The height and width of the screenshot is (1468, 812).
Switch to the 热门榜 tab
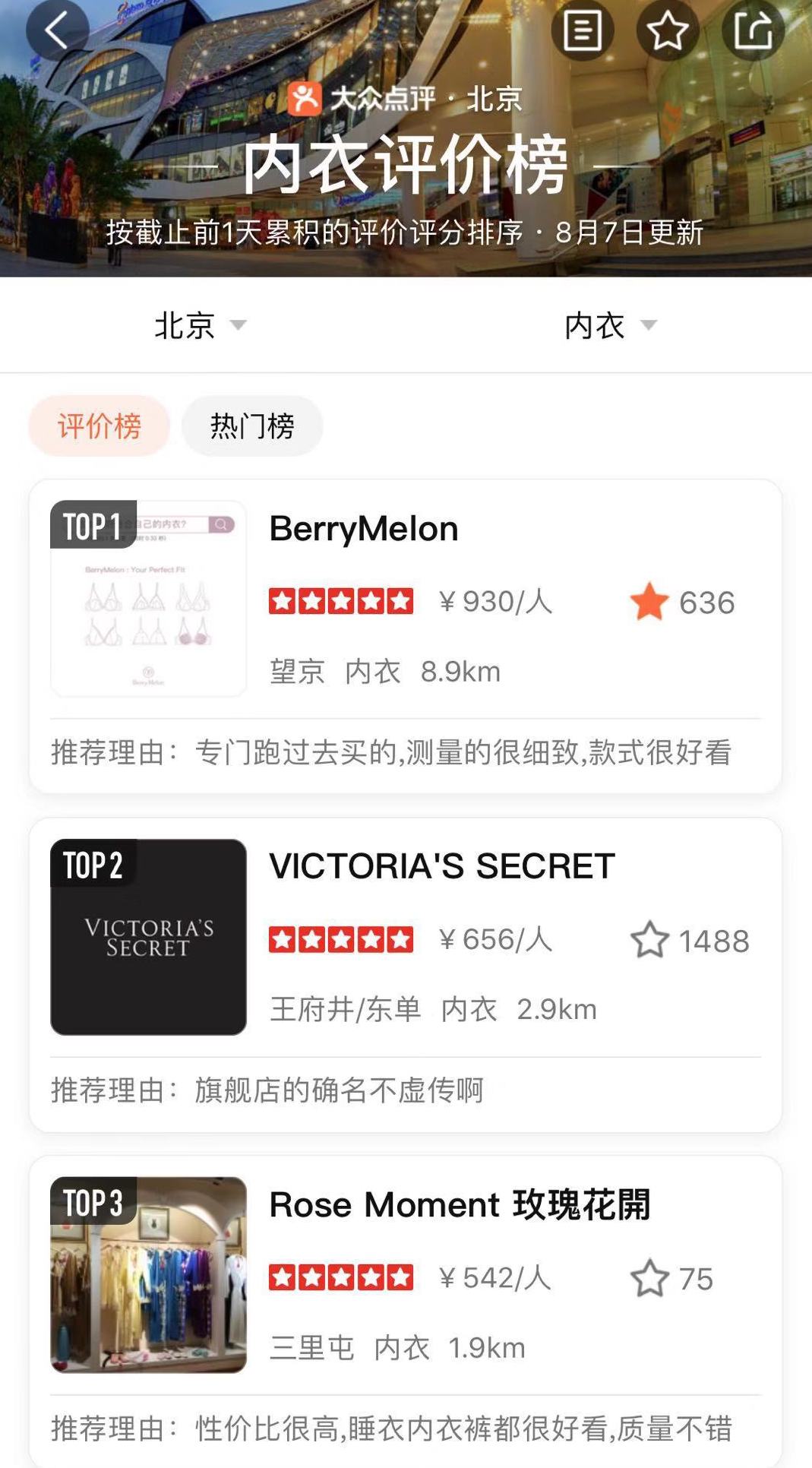coord(252,426)
